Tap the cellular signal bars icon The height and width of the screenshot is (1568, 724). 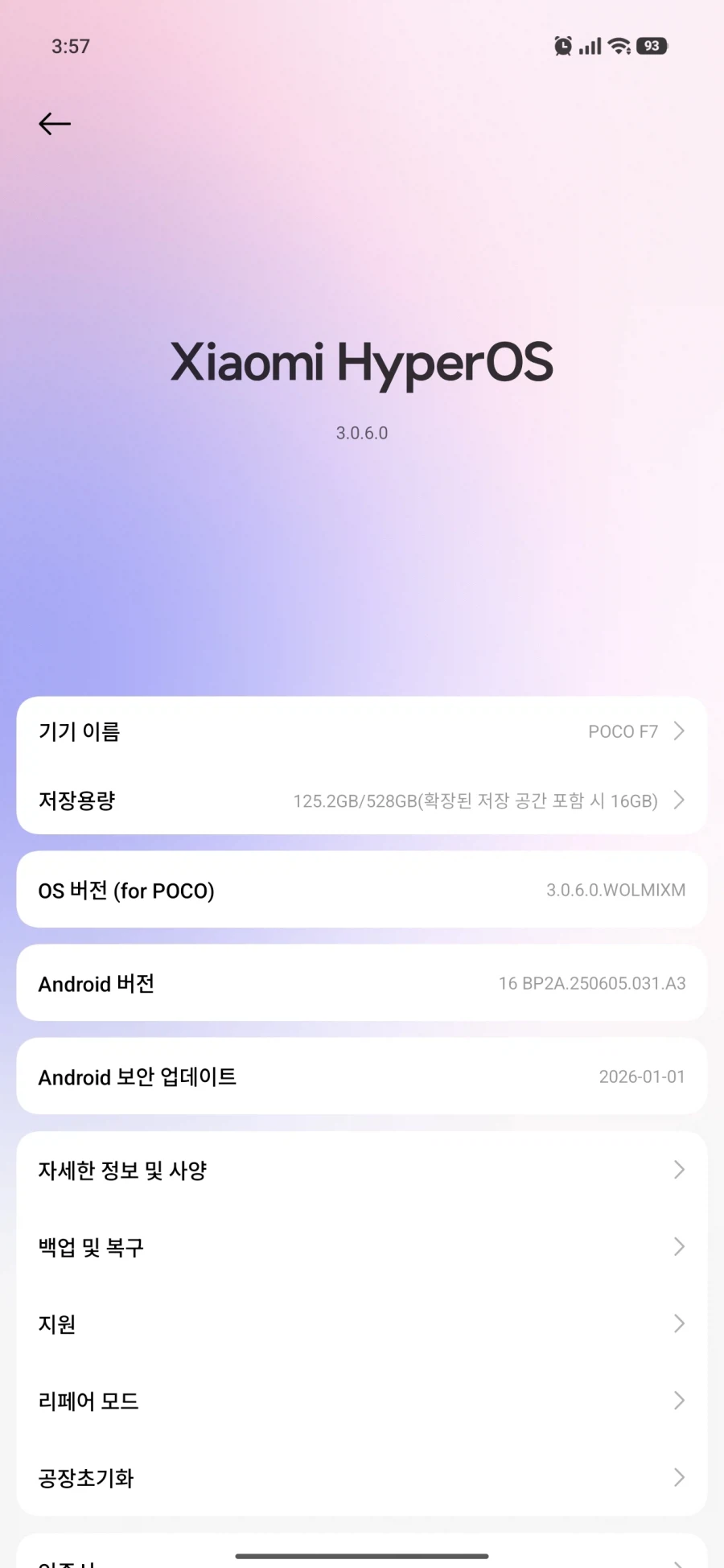[x=590, y=45]
